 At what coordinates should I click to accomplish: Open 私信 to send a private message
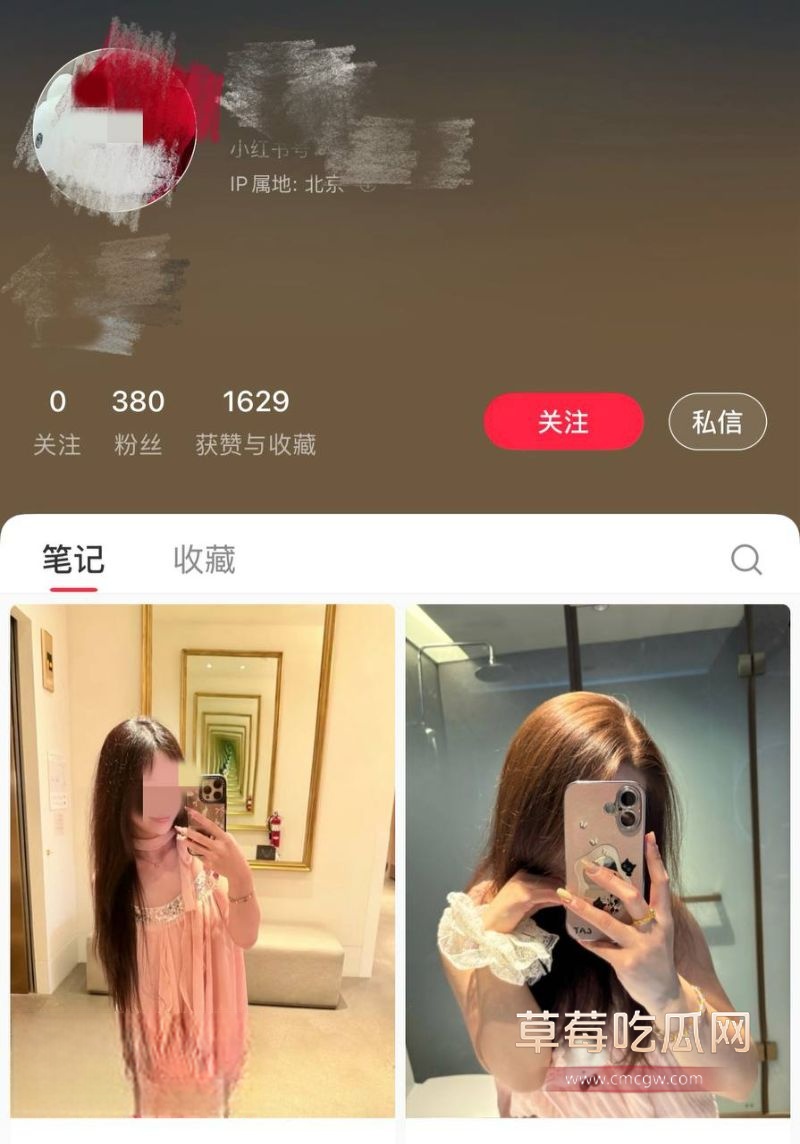(x=716, y=422)
